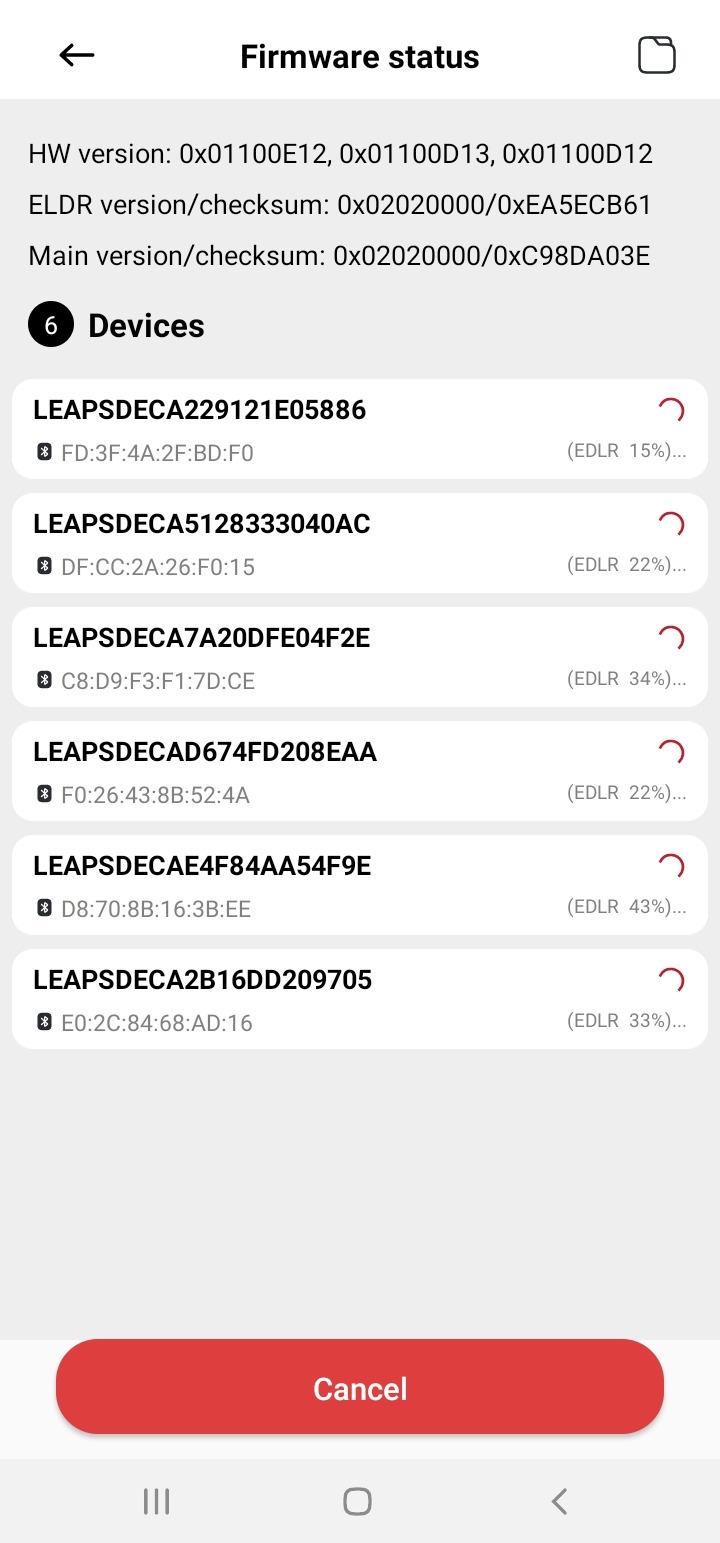Open the recent apps view
The width and height of the screenshot is (720, 1543).
tap(156, 1501)
